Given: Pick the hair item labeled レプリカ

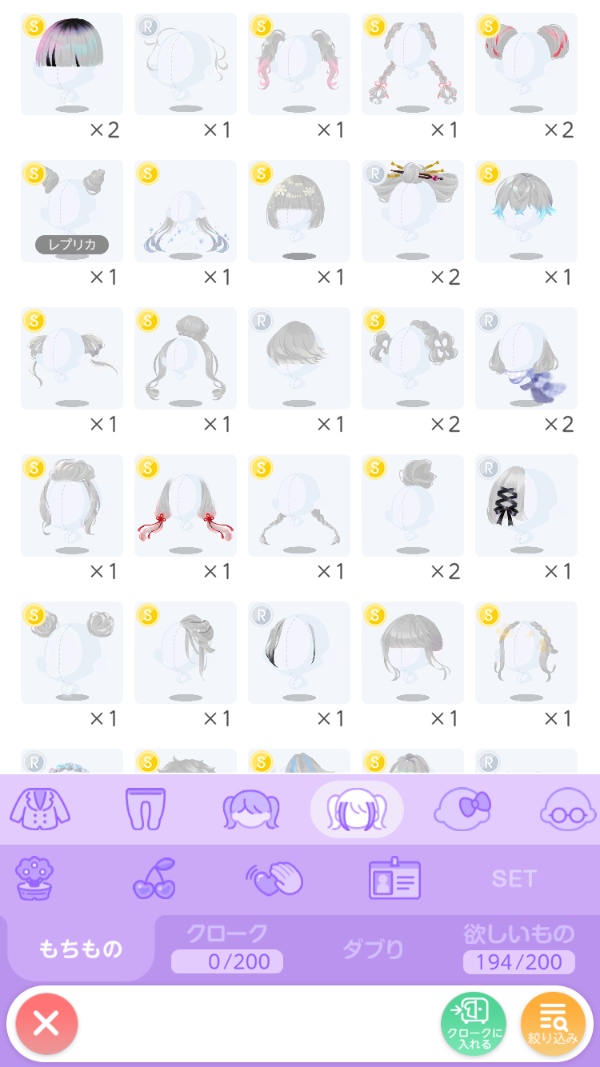Looking at the screenshot, I should (x=71, y=211).
